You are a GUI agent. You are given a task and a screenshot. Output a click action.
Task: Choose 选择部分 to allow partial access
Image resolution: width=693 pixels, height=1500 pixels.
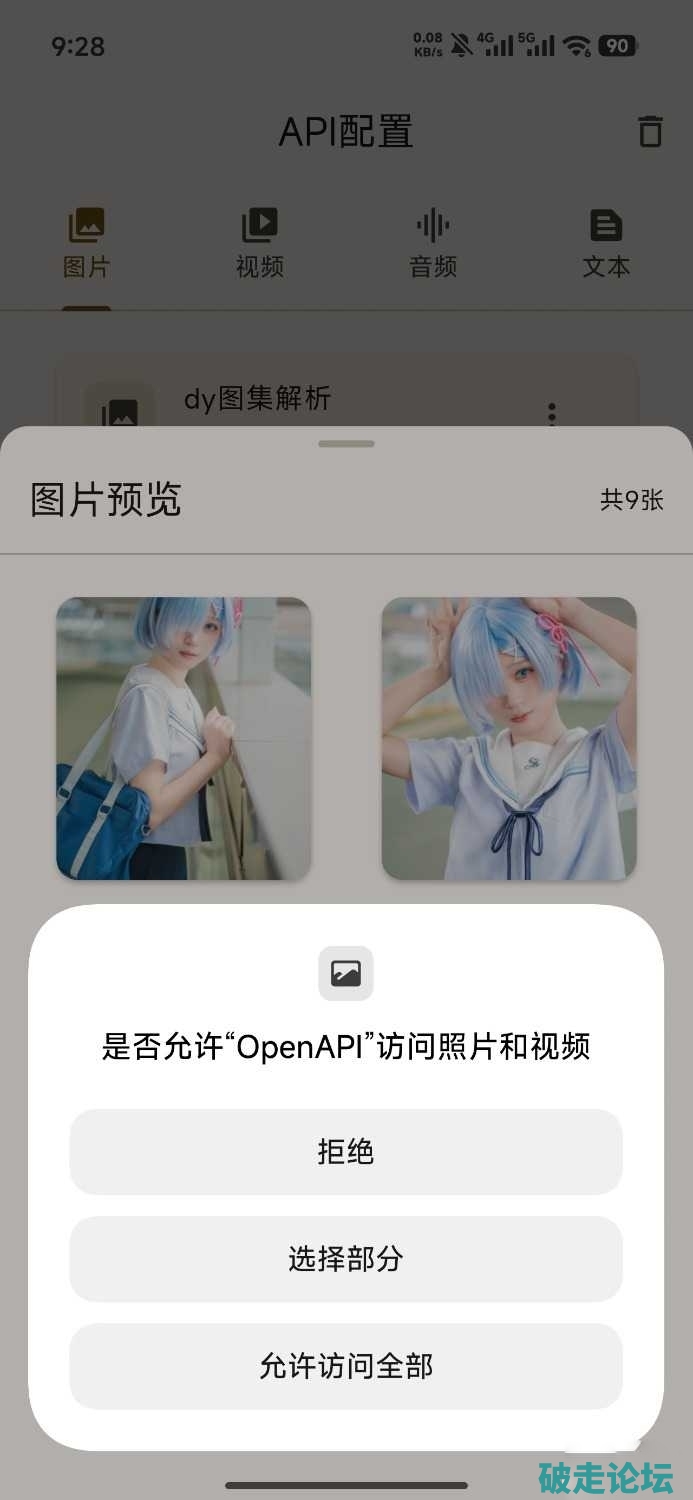346,1258
